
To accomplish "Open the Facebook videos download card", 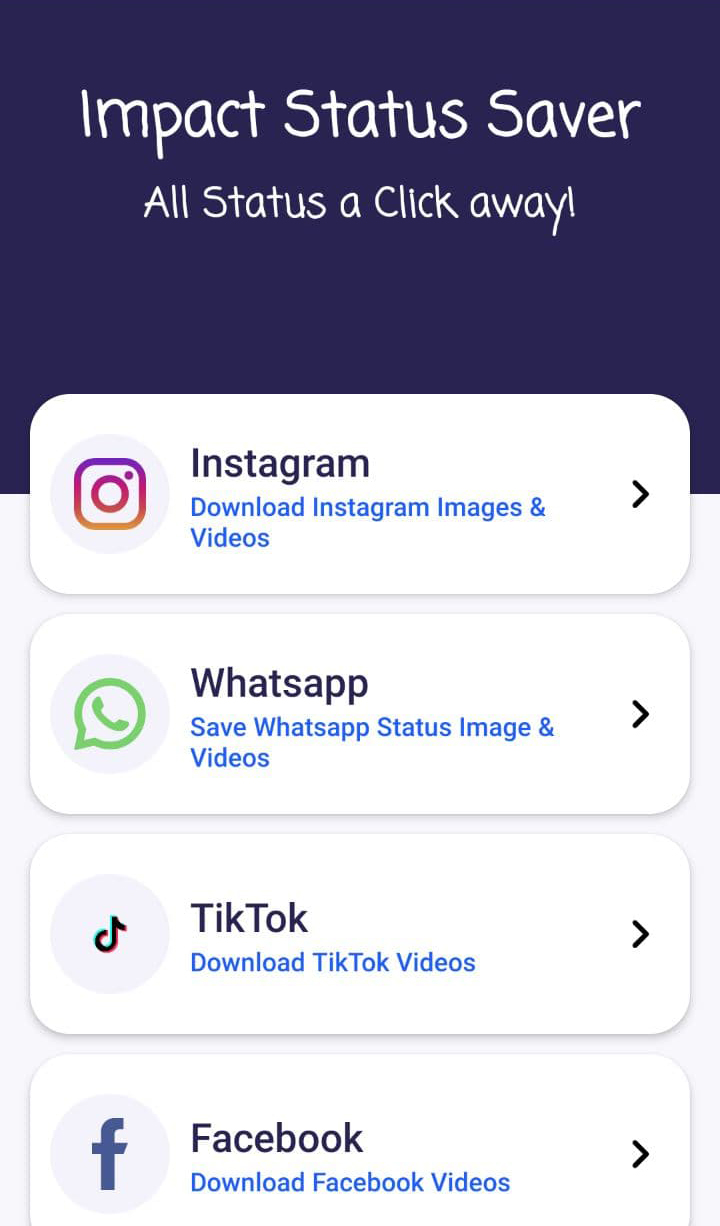I will pyautogui.click(x=360, y=1150).
